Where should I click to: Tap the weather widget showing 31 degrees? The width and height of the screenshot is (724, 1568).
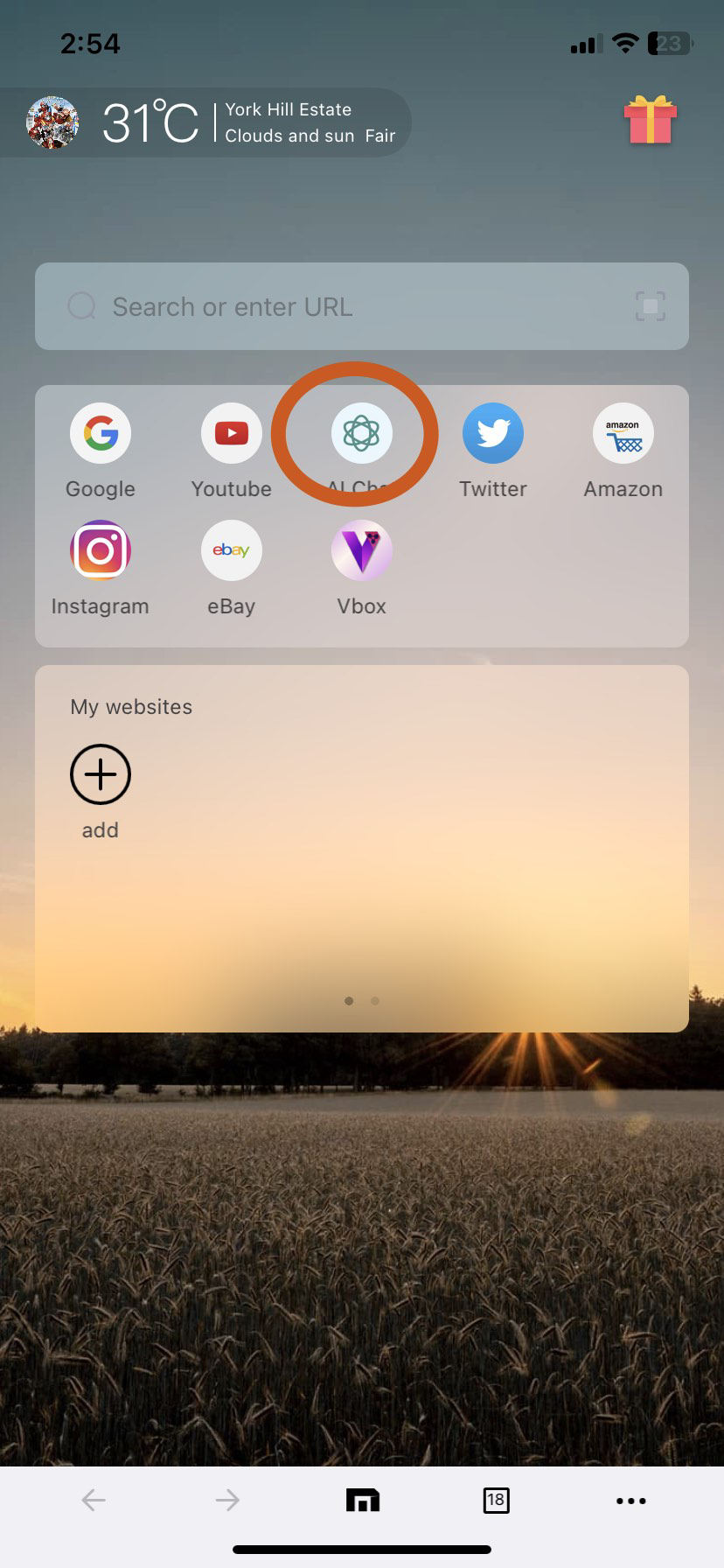[147, 122]
